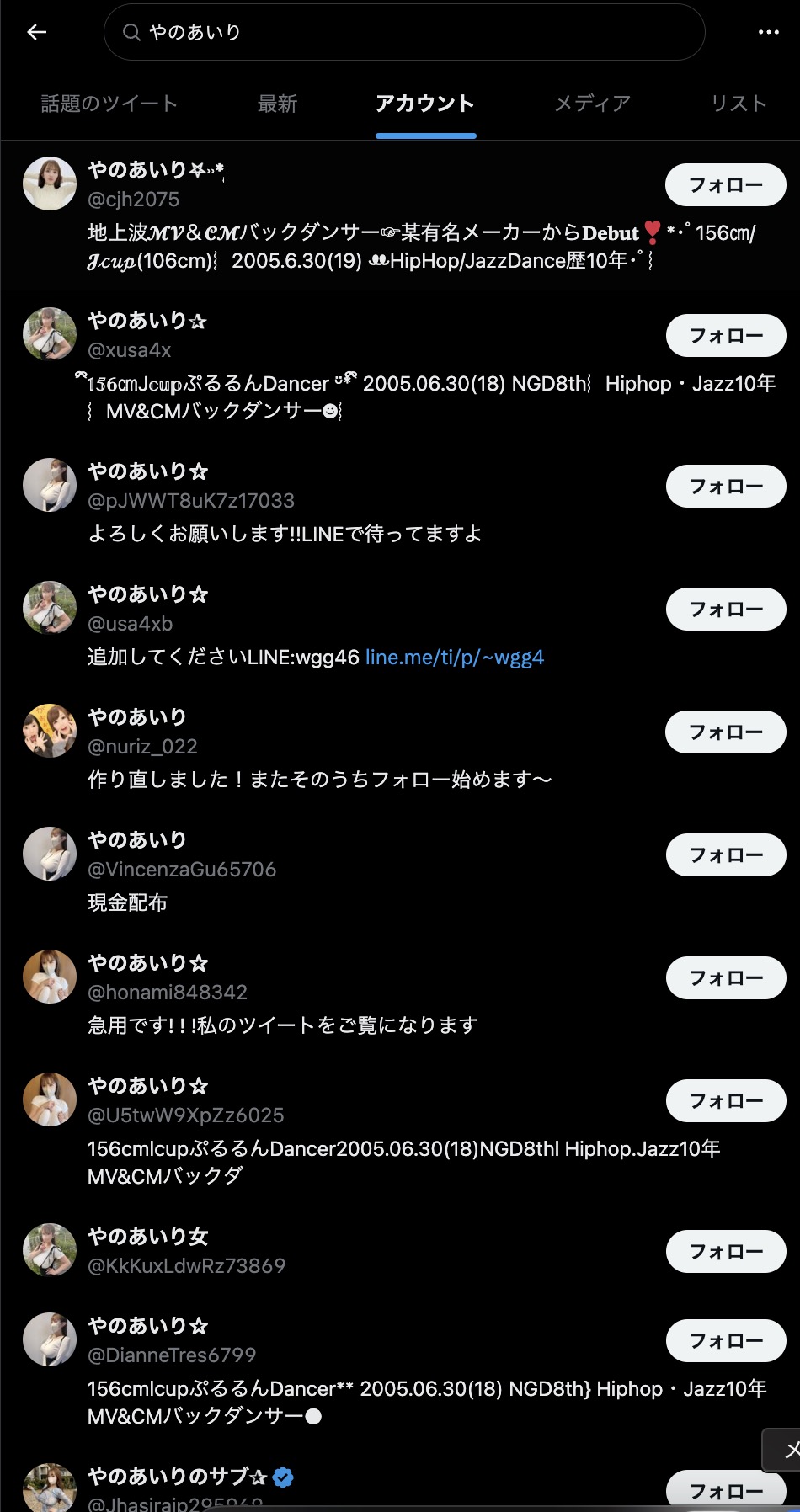Switch to the 最新 tab
Screen dimensions: 800x1512
(277, 104)
